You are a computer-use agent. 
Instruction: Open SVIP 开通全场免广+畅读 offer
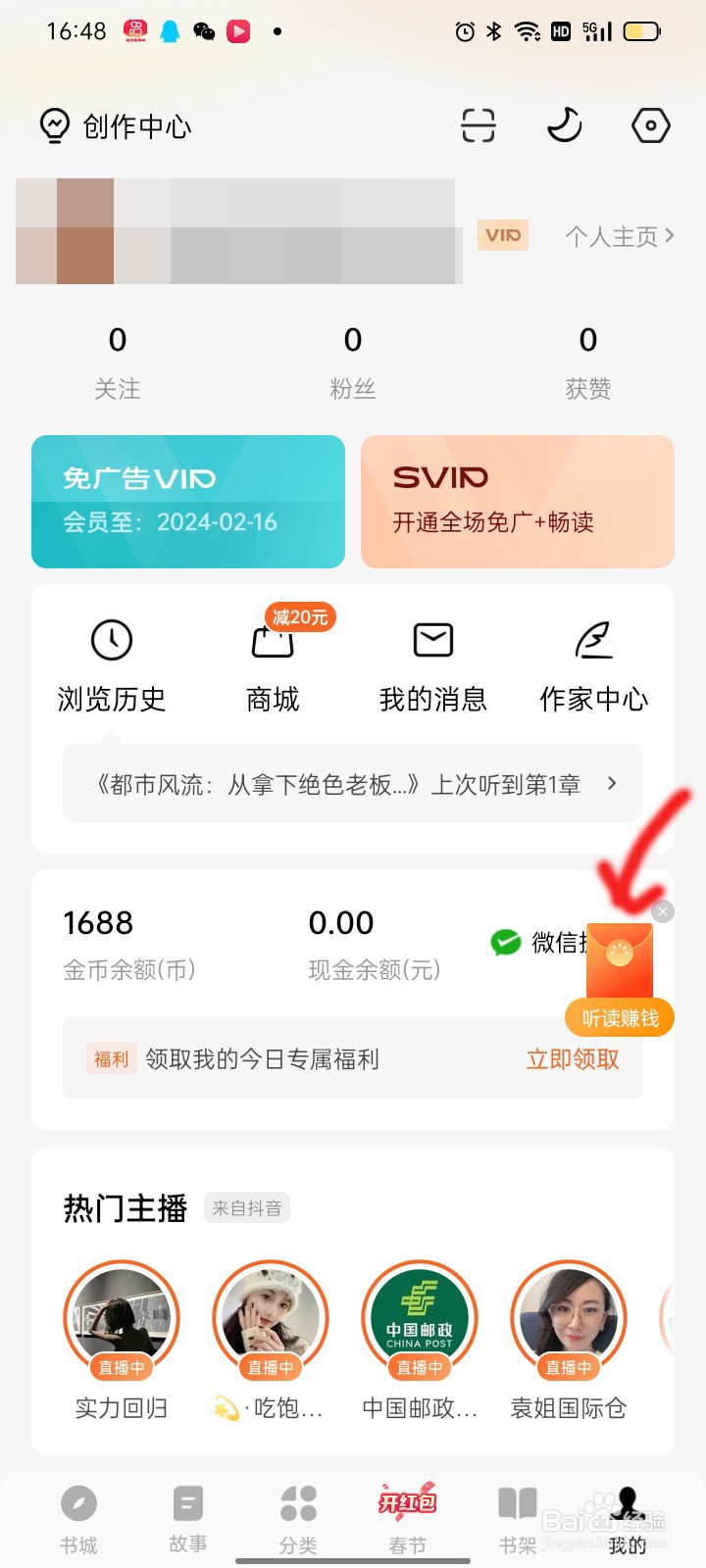point(517,501)
